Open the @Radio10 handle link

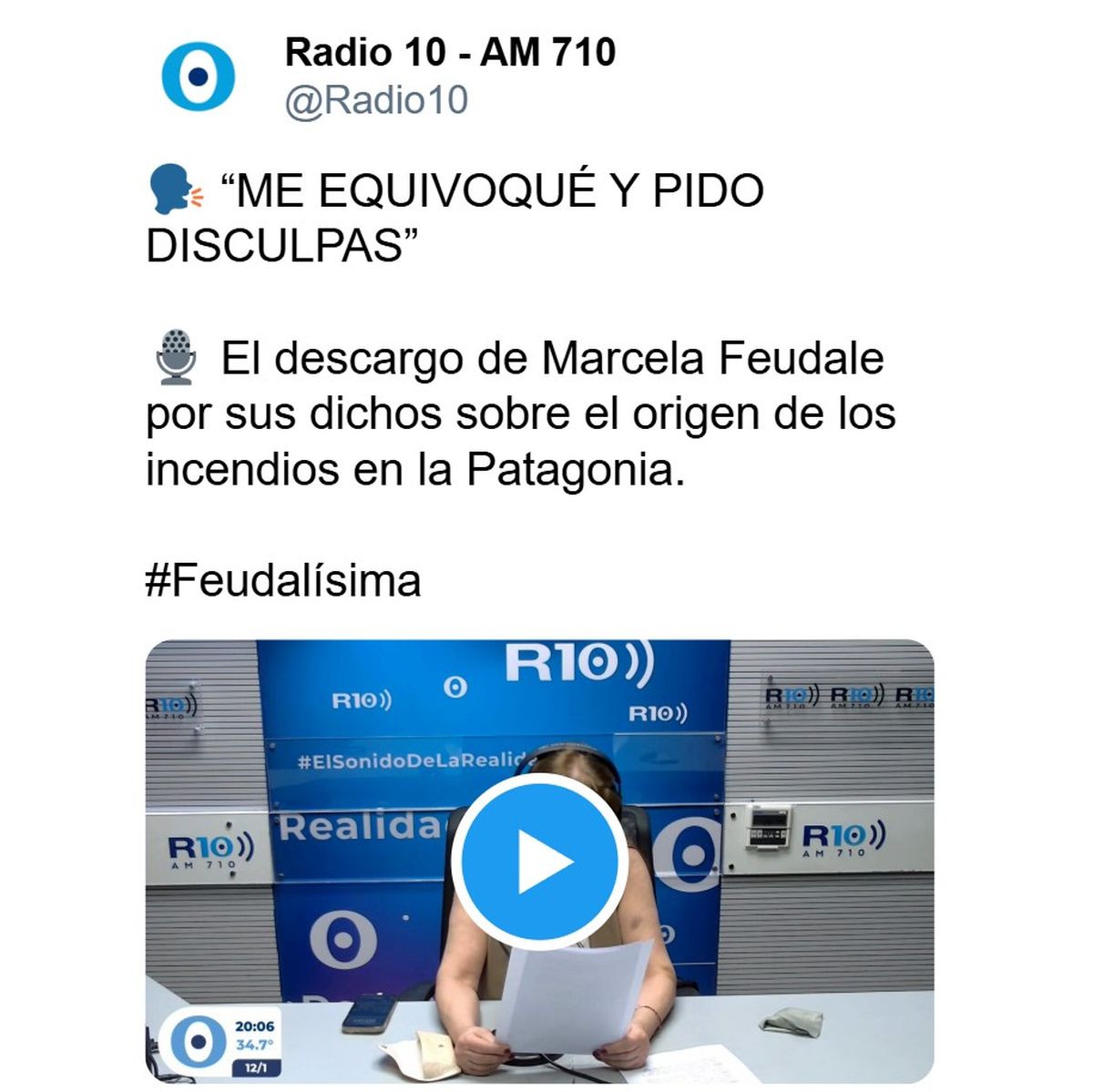click(x=376, y=100)
